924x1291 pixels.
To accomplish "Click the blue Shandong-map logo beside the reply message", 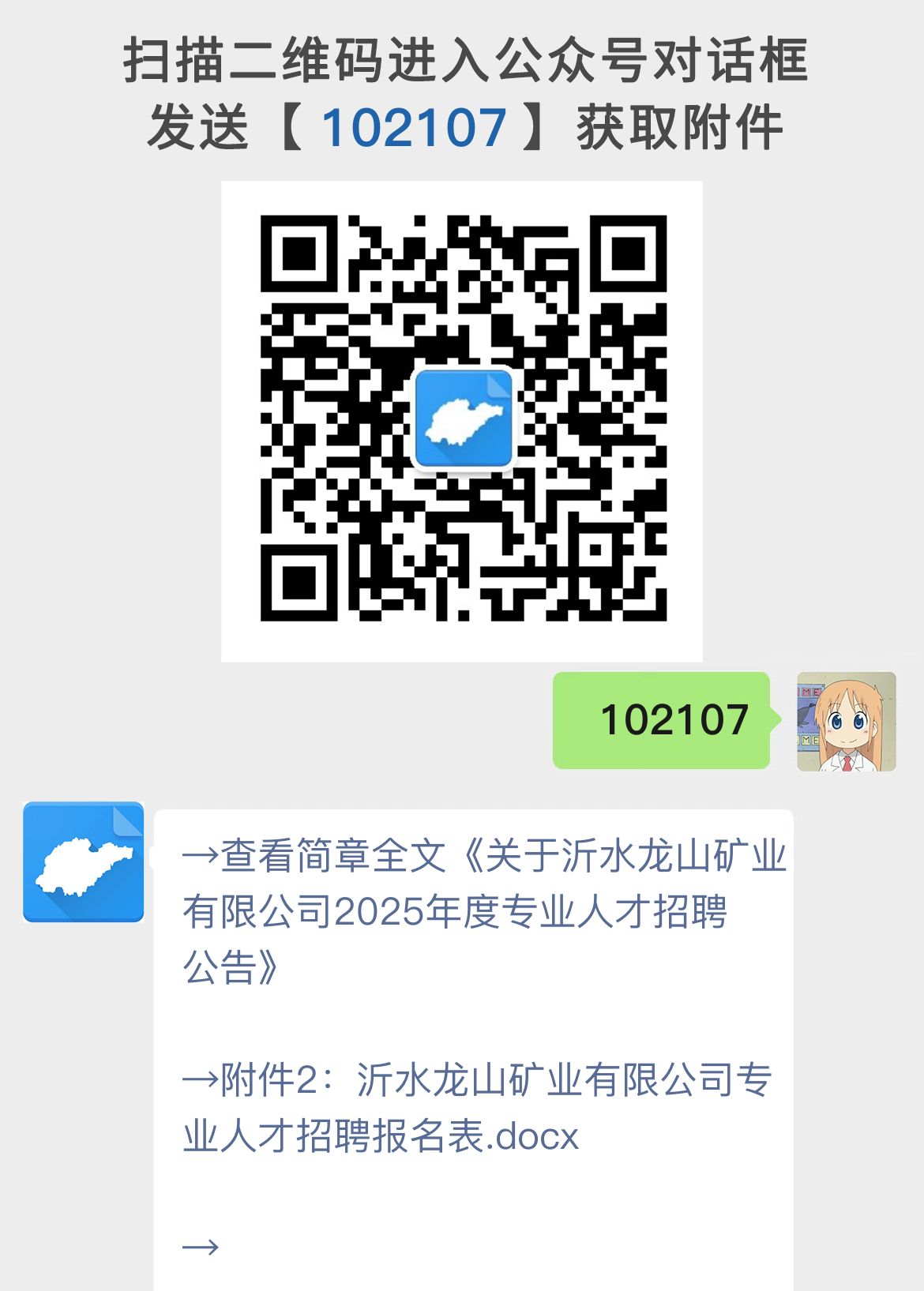I will 85,861.
